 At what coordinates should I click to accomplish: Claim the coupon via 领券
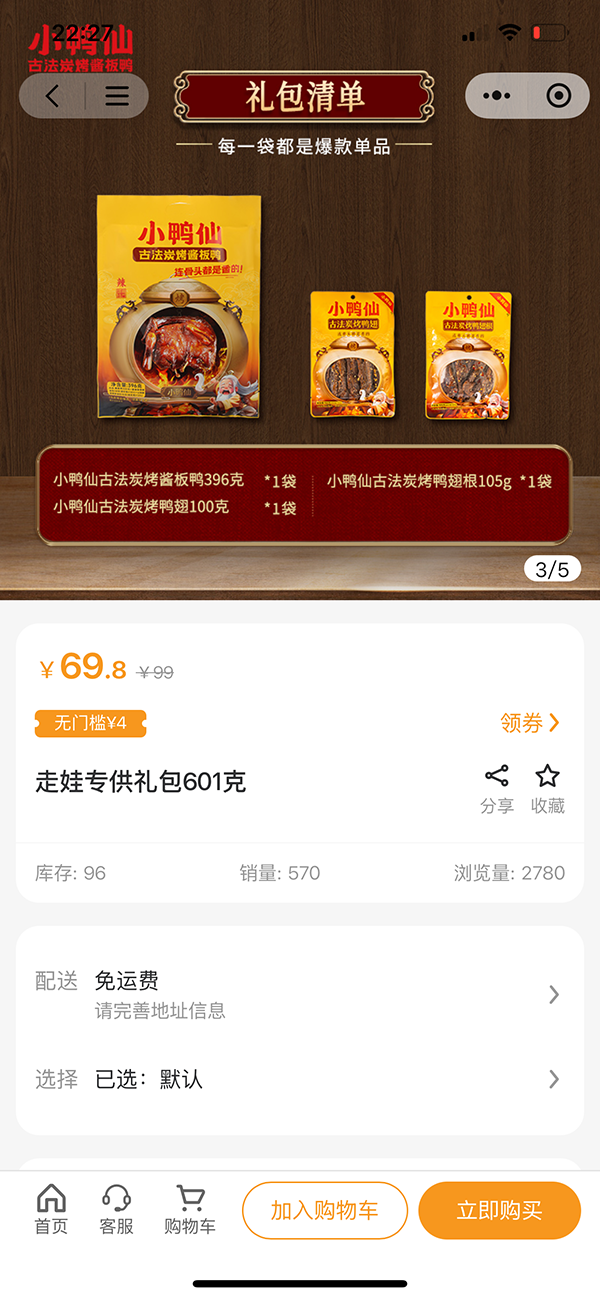[x=530, y=723]
